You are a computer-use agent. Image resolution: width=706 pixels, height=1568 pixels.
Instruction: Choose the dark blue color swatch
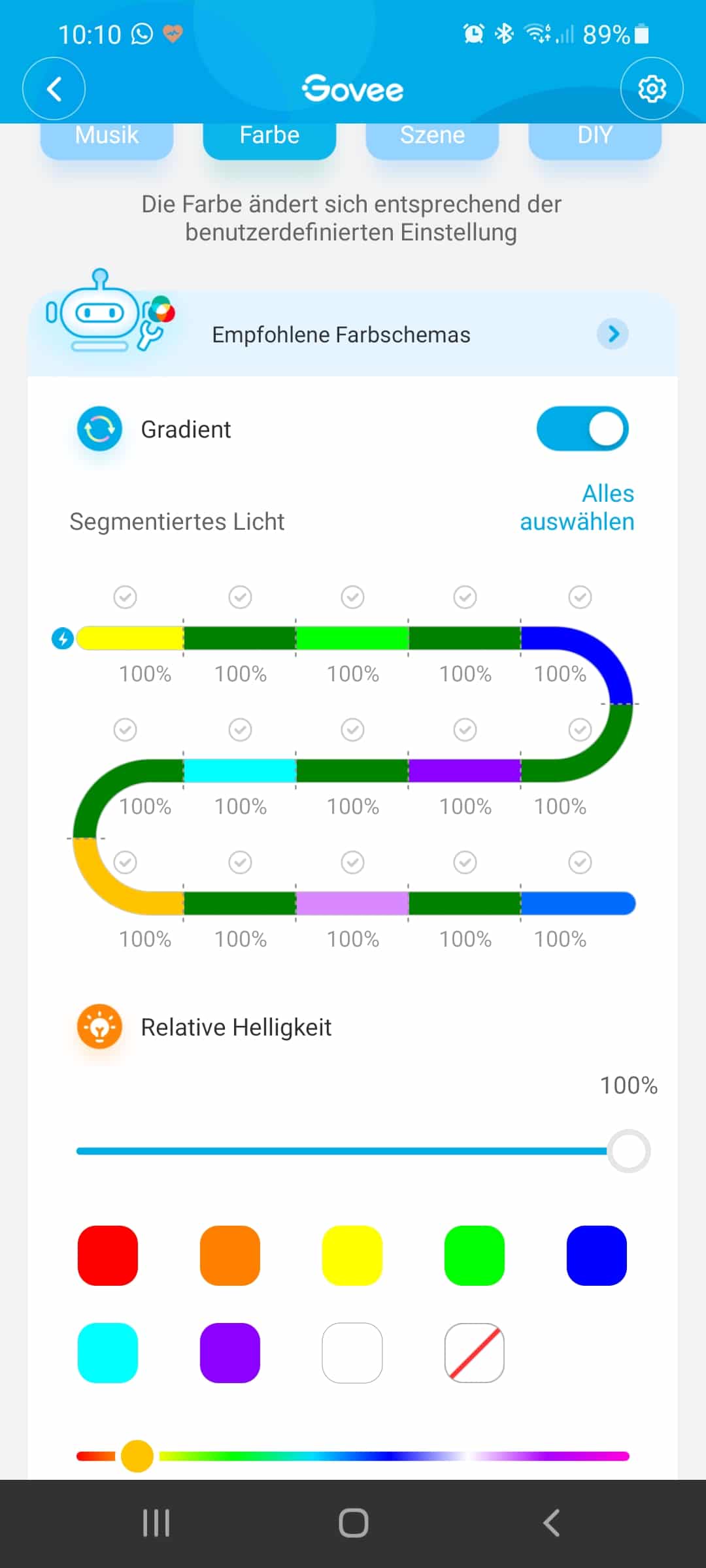597,1256
